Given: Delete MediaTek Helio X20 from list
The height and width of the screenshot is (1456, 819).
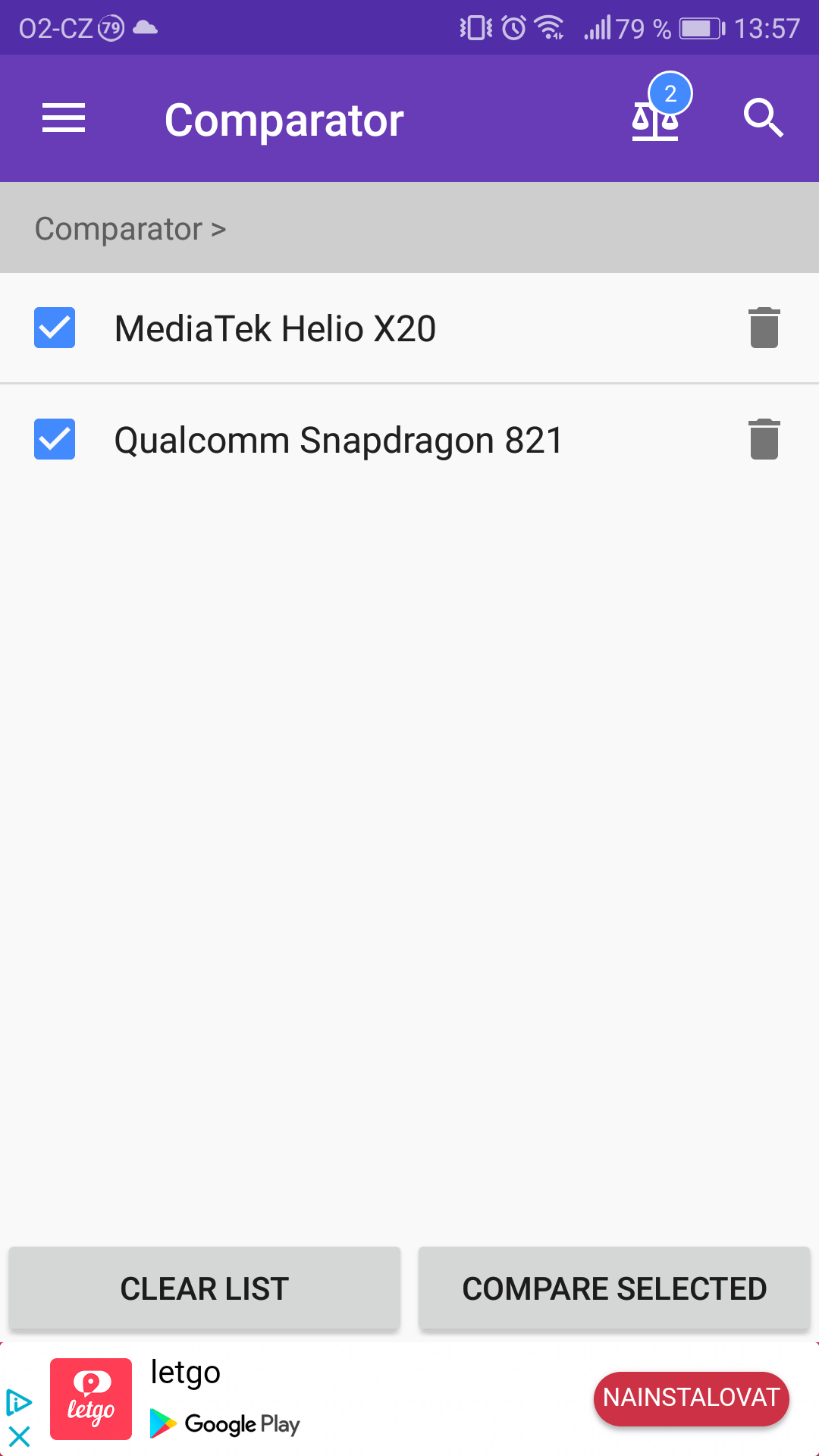Looking at the screenshot, I should coord(764,328).
